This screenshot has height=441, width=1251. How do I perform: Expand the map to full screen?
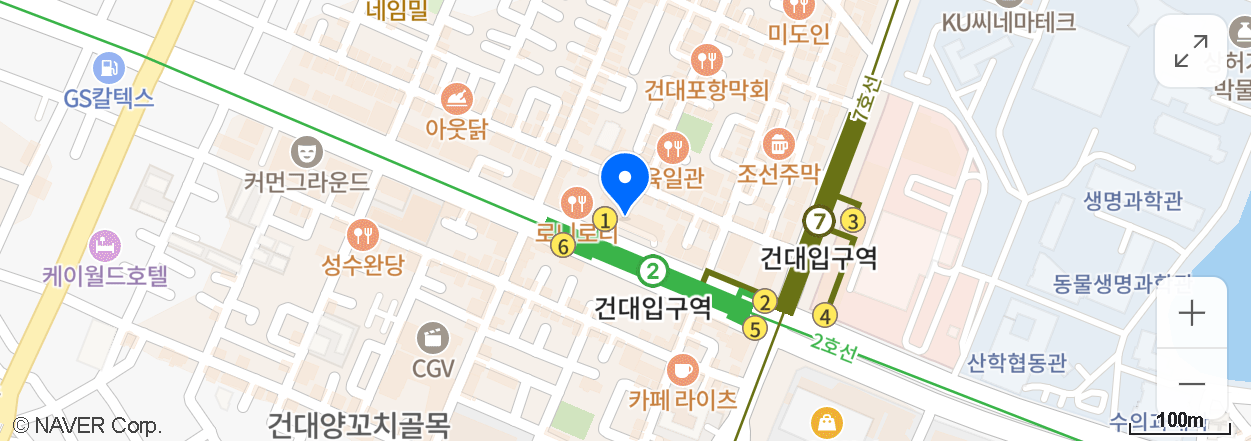[x=1190, y=51]
